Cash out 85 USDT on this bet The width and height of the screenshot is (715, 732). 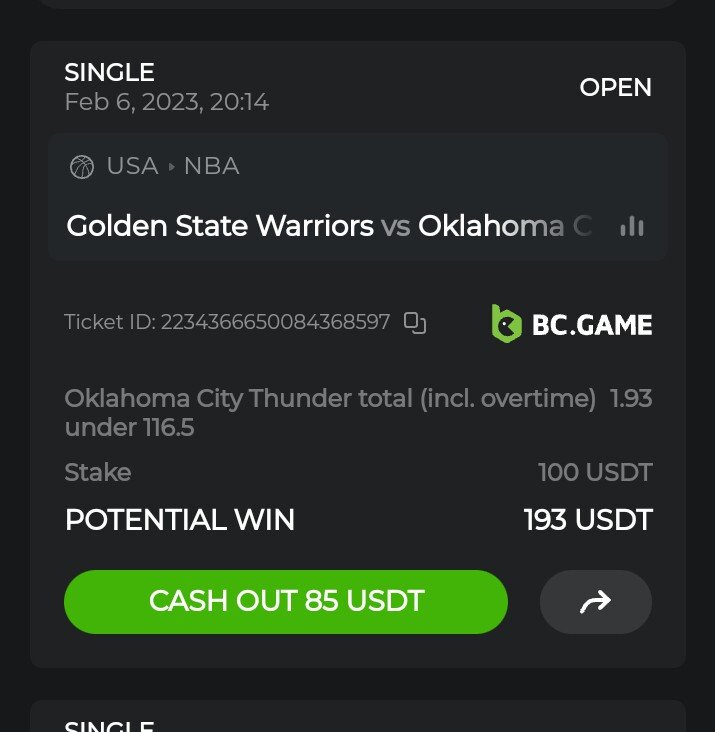coord(285,602)
